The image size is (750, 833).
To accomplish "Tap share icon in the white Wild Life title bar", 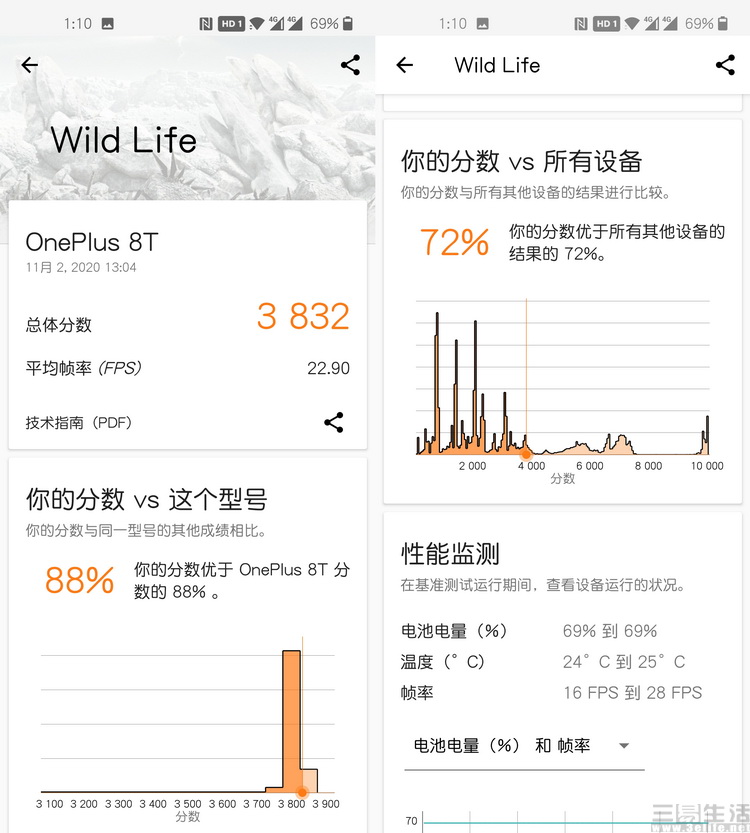I will pos(725,65).
